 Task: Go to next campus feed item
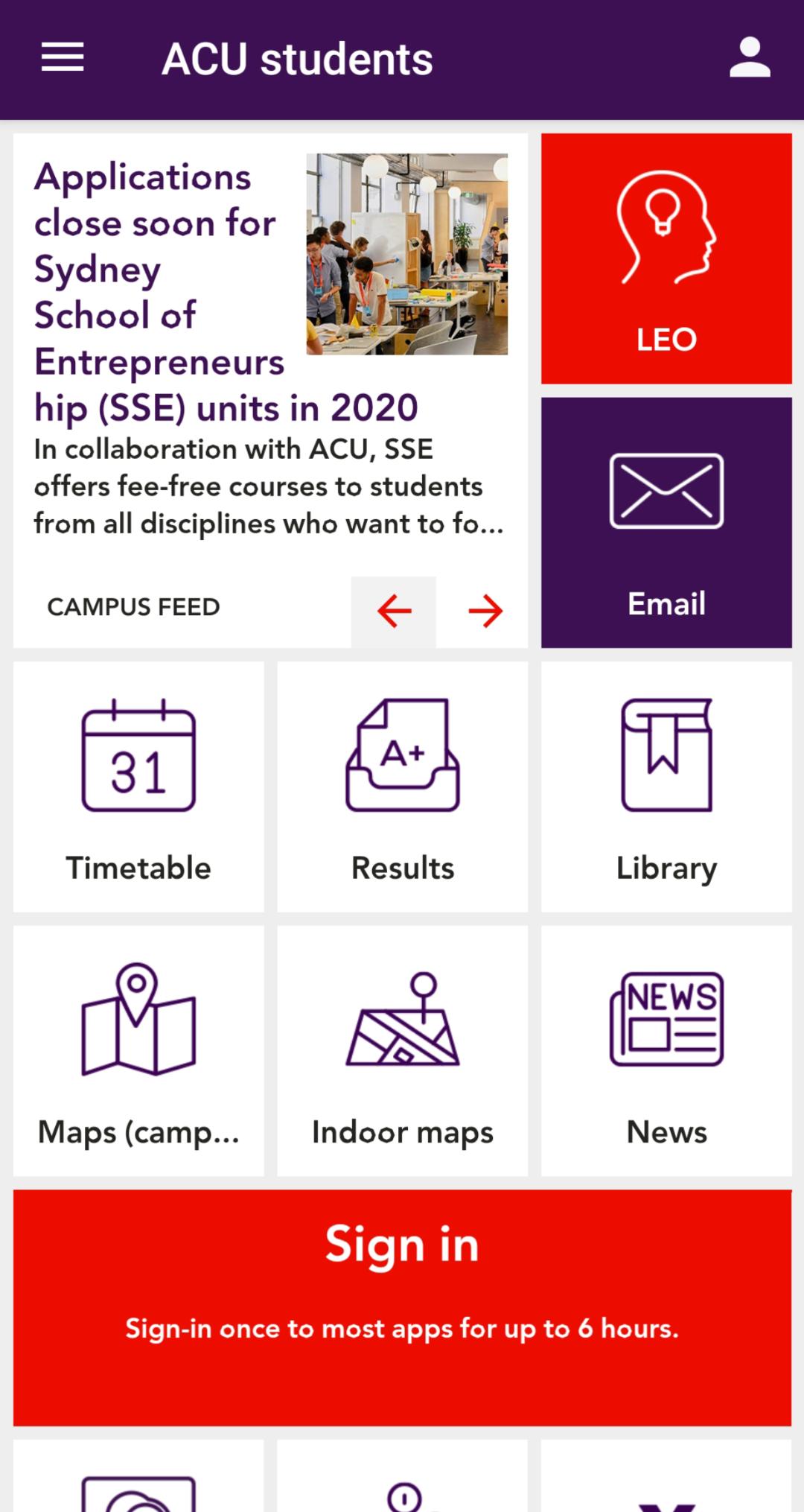click(x=485, y=612)
